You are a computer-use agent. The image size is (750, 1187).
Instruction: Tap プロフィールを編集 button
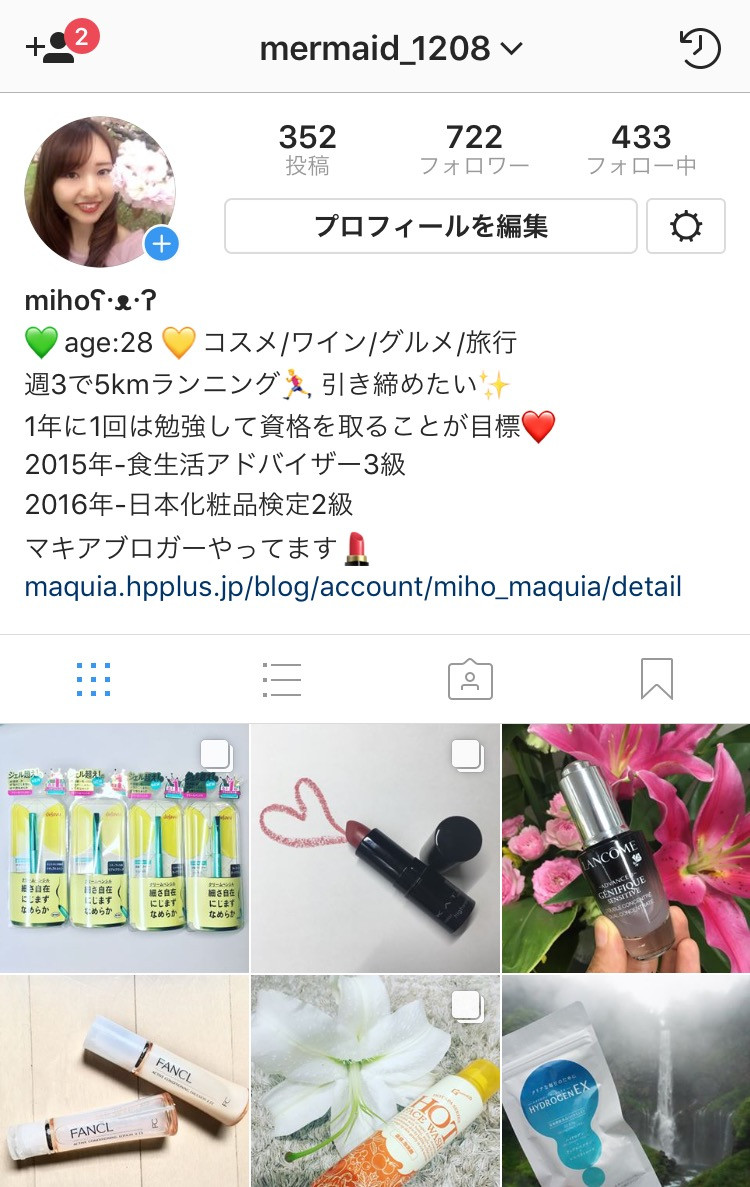tap(431, 226)
